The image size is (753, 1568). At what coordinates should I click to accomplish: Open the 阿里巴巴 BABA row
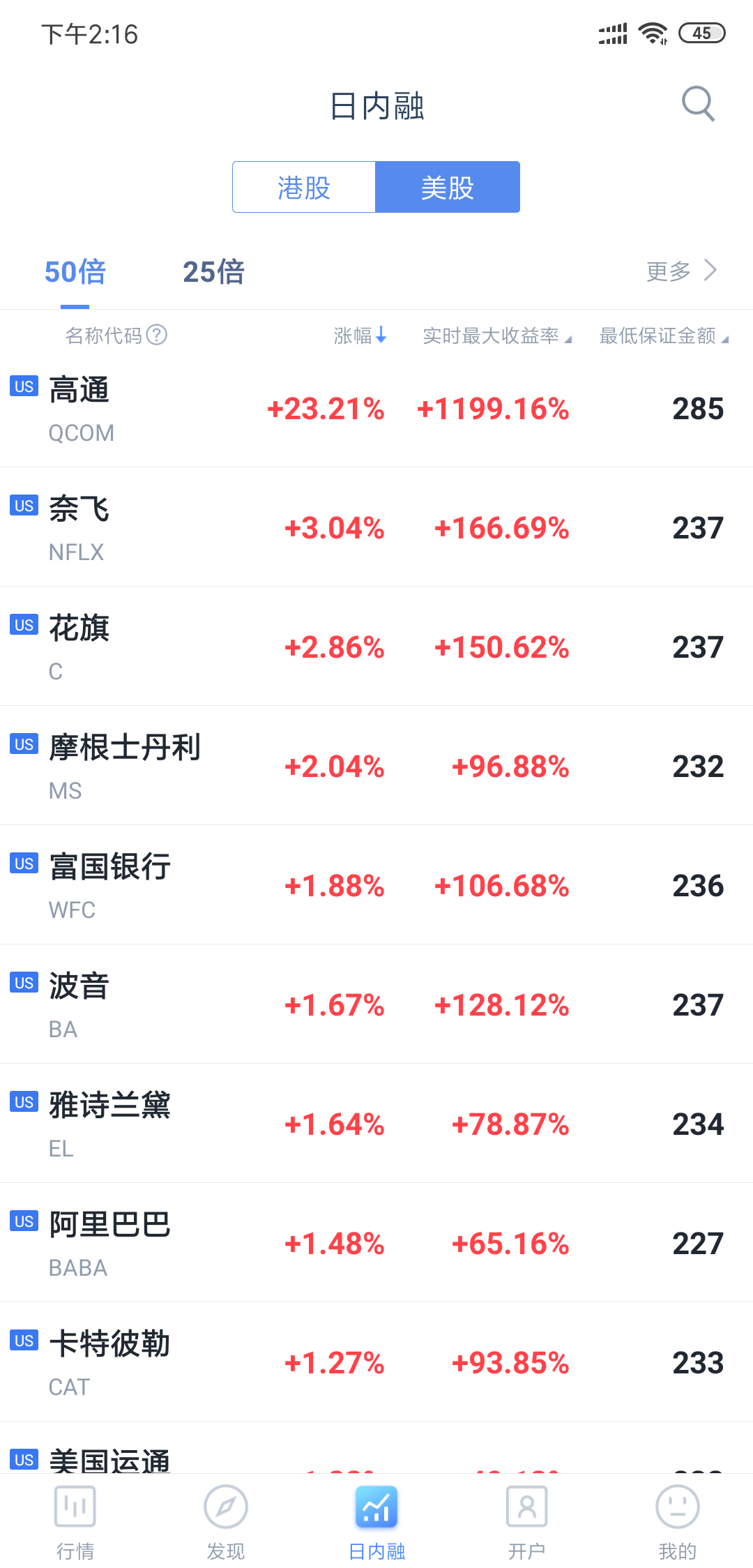(376, 1243)
